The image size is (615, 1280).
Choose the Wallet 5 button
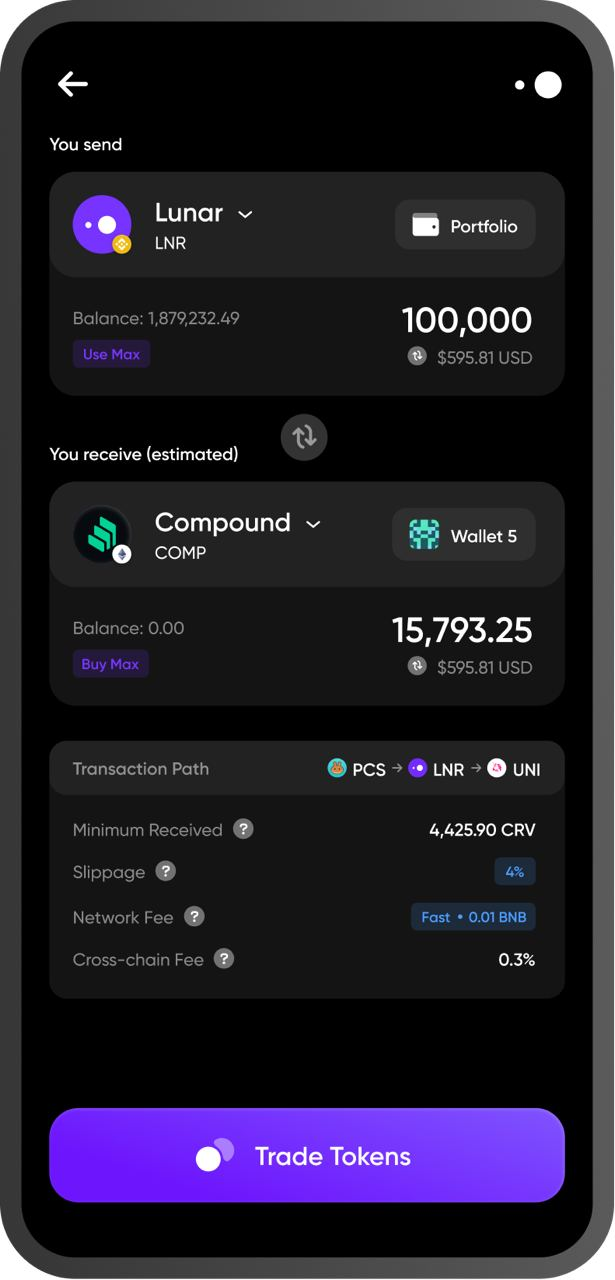coord(464,536)
